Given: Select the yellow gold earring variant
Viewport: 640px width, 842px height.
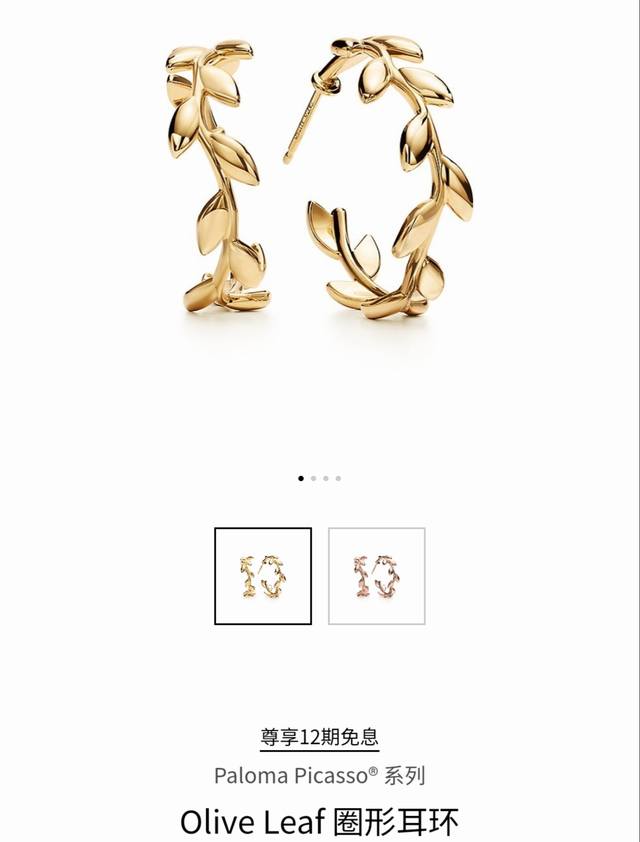Looking at the screenshot, I should point(263,576).
